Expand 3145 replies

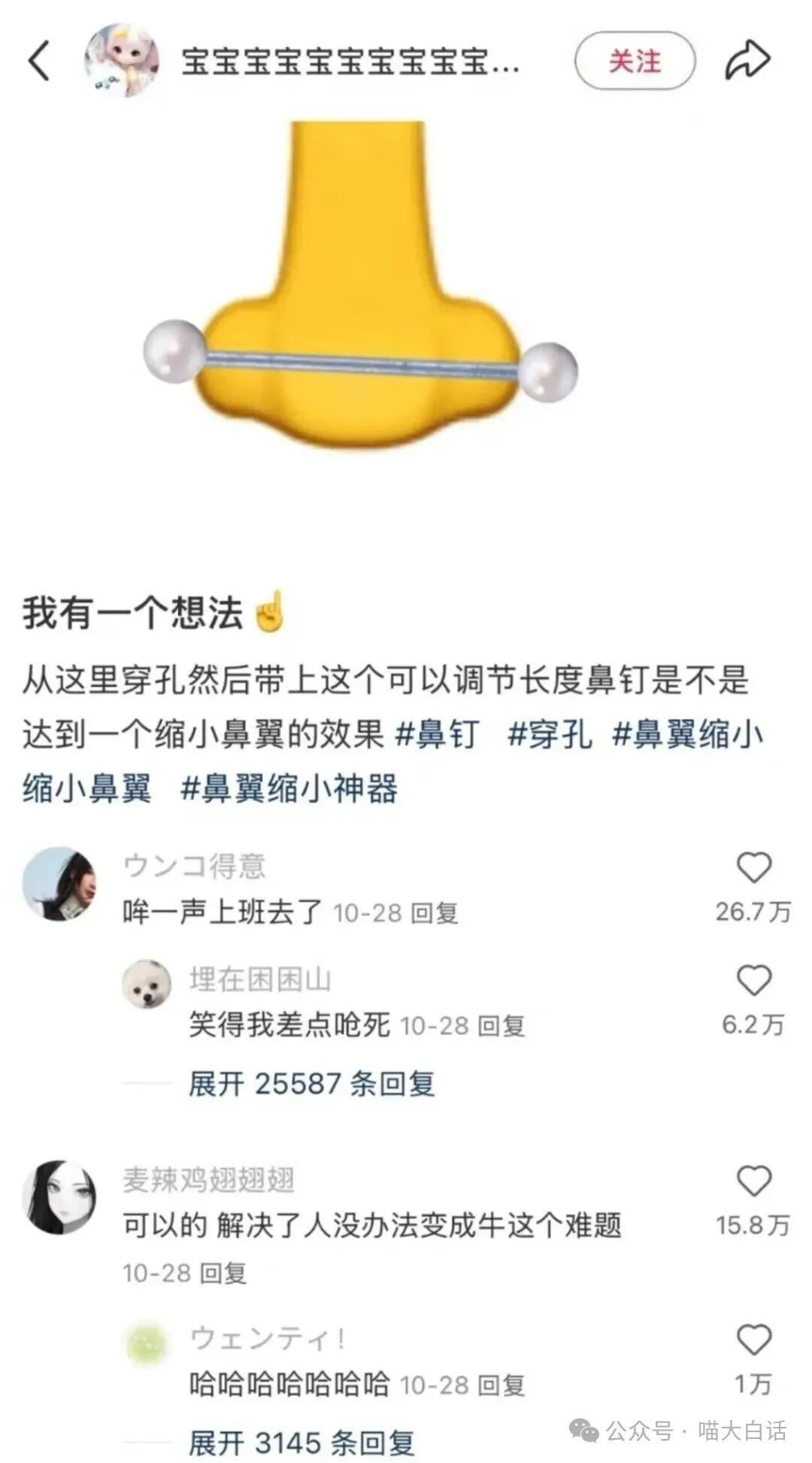tap(301, 1443)
